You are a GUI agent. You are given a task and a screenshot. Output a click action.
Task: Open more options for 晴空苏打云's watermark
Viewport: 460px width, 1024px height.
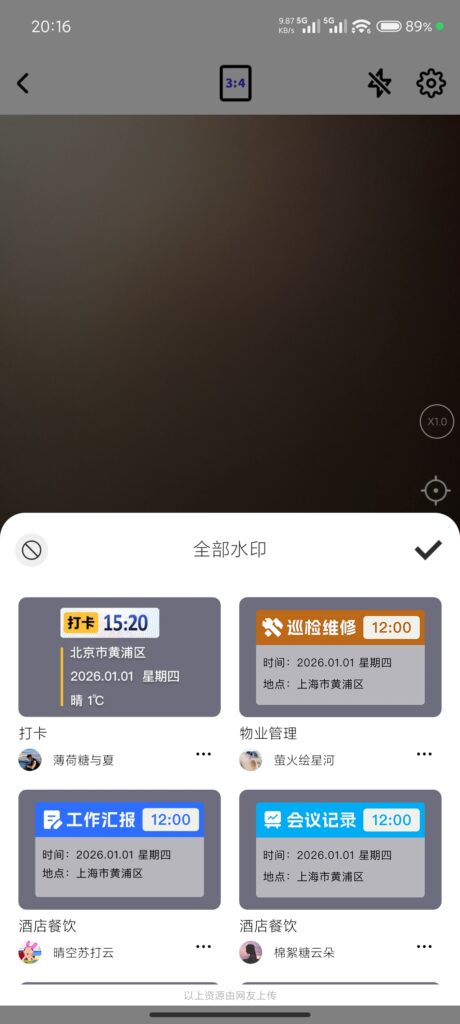pos(203,947)
